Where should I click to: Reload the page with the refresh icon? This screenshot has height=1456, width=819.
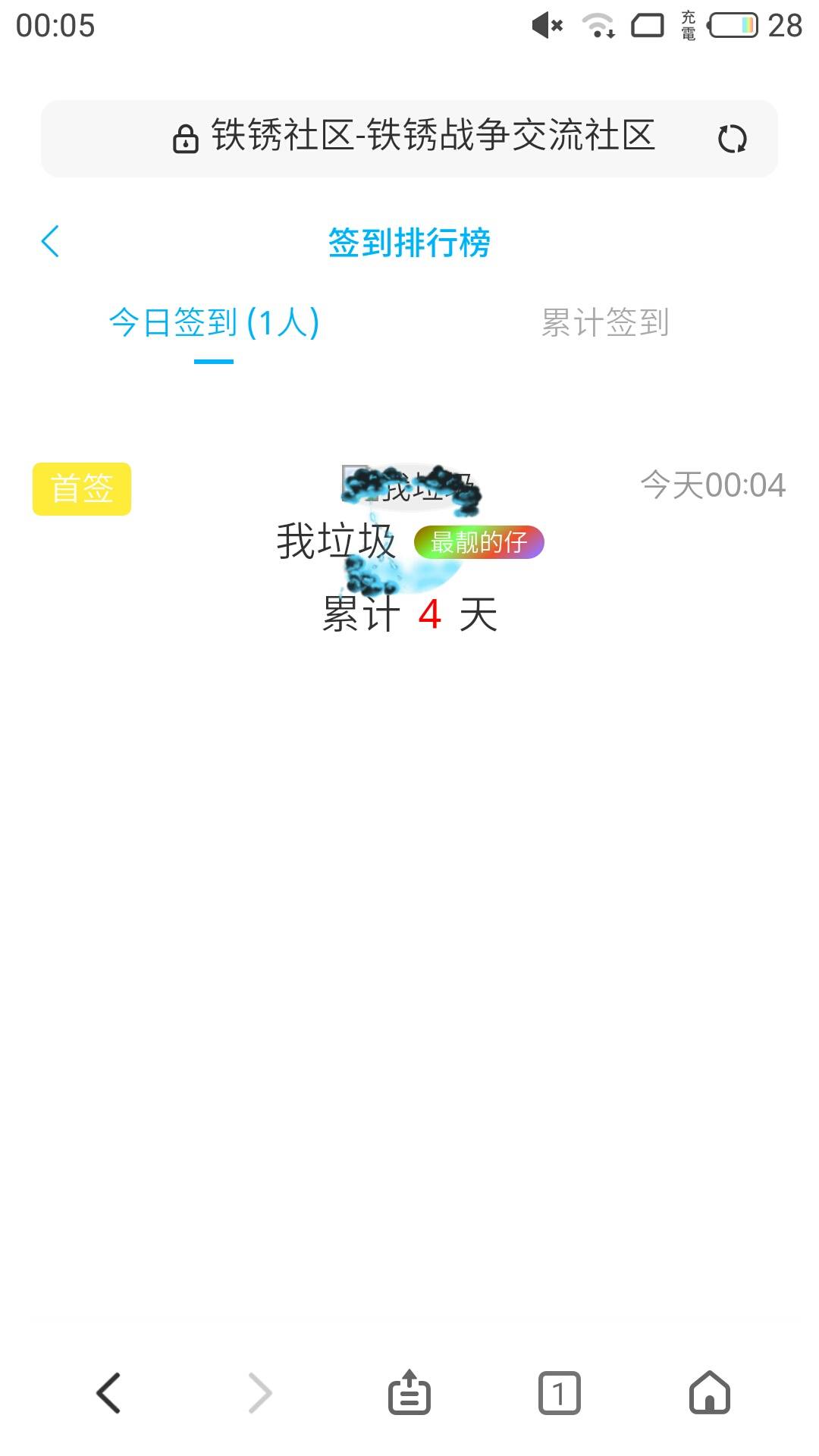[732, 139]
